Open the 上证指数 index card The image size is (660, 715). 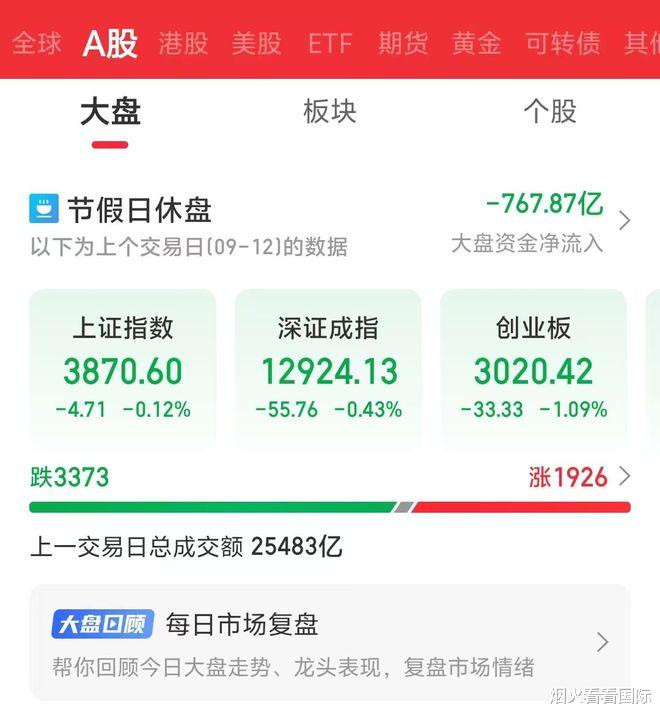tap(123, 368)
